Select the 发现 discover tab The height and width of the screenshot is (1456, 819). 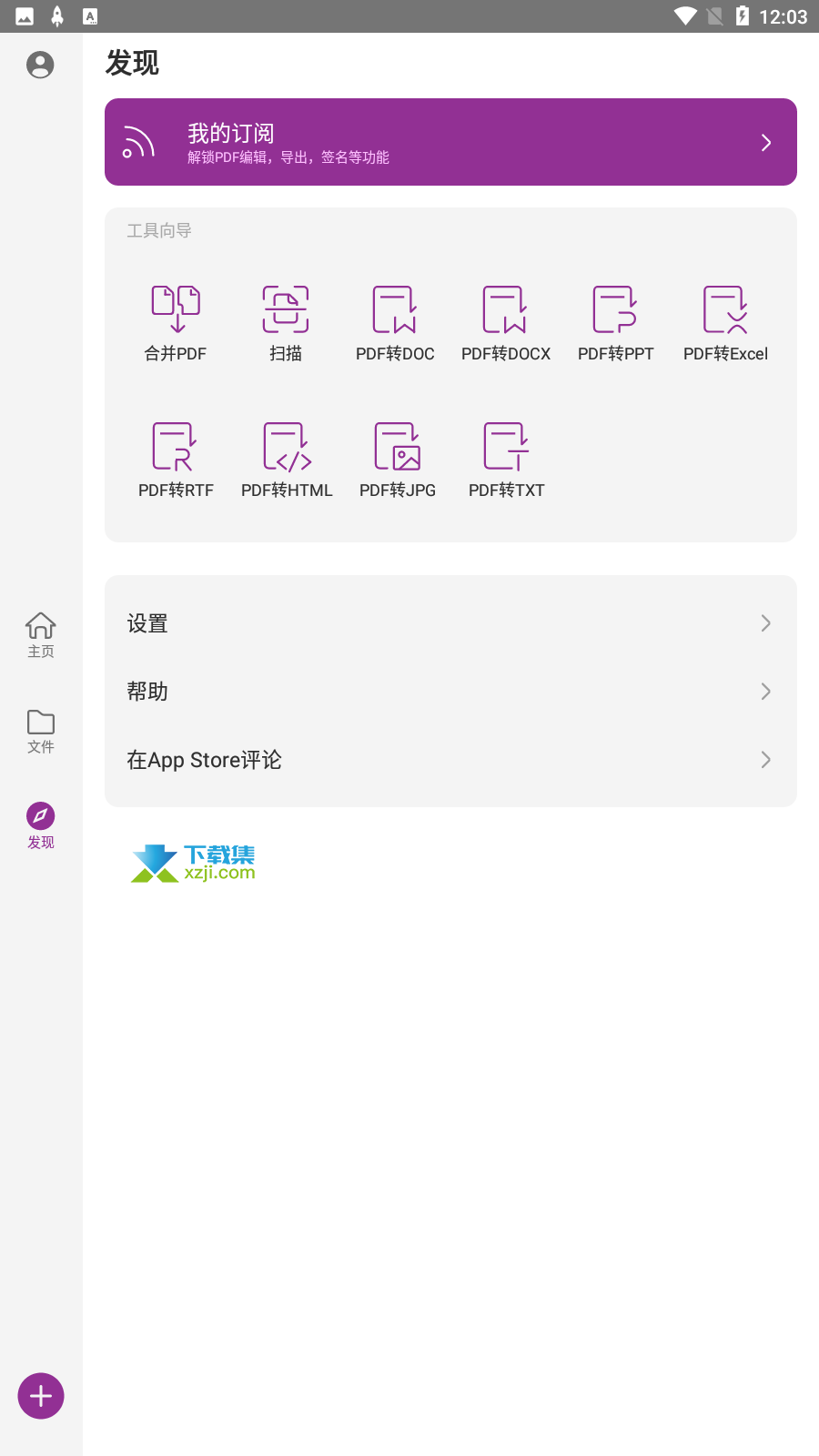click(x=41, y=826)
